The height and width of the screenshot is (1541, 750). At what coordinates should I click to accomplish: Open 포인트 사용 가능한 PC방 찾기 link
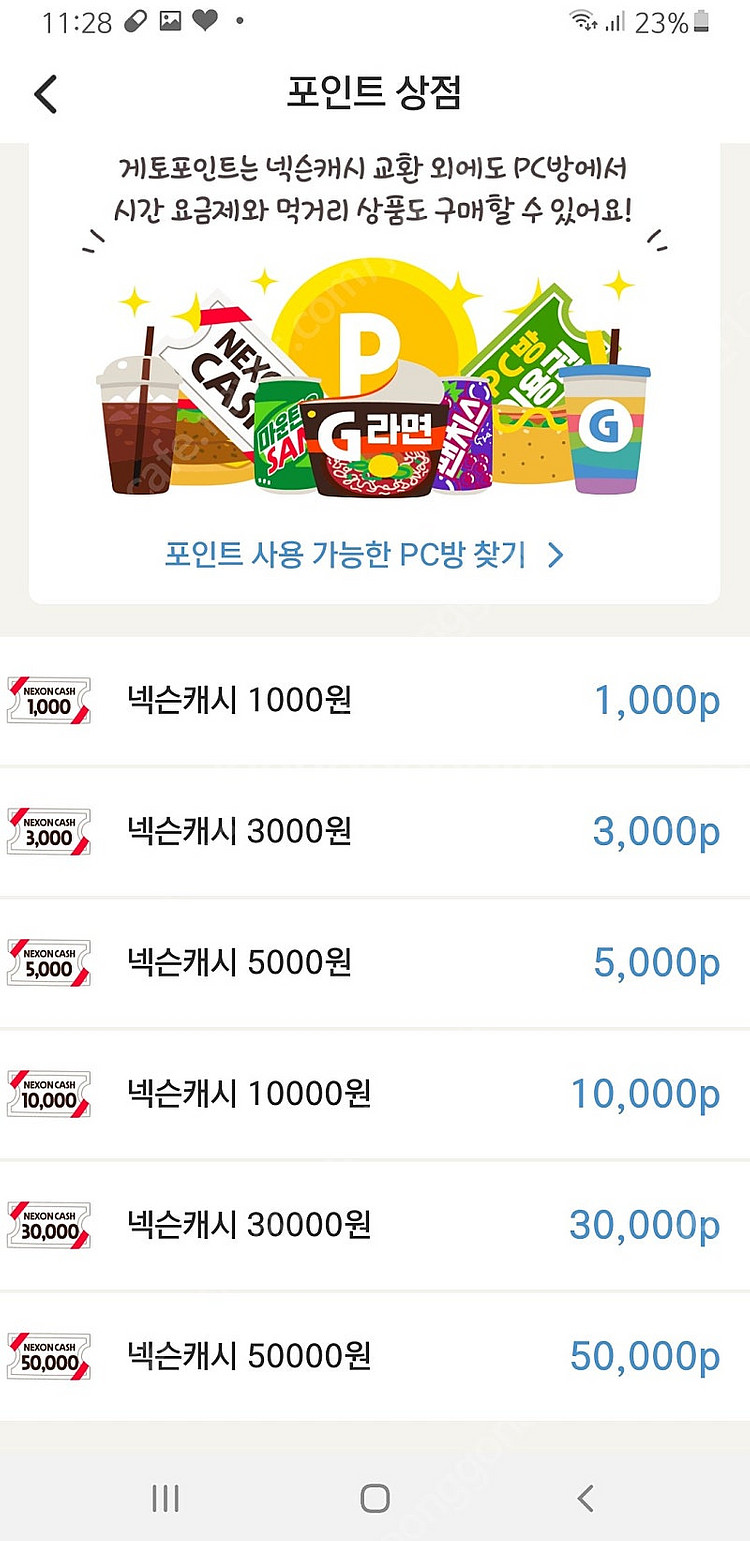click(x=364, y=555)
